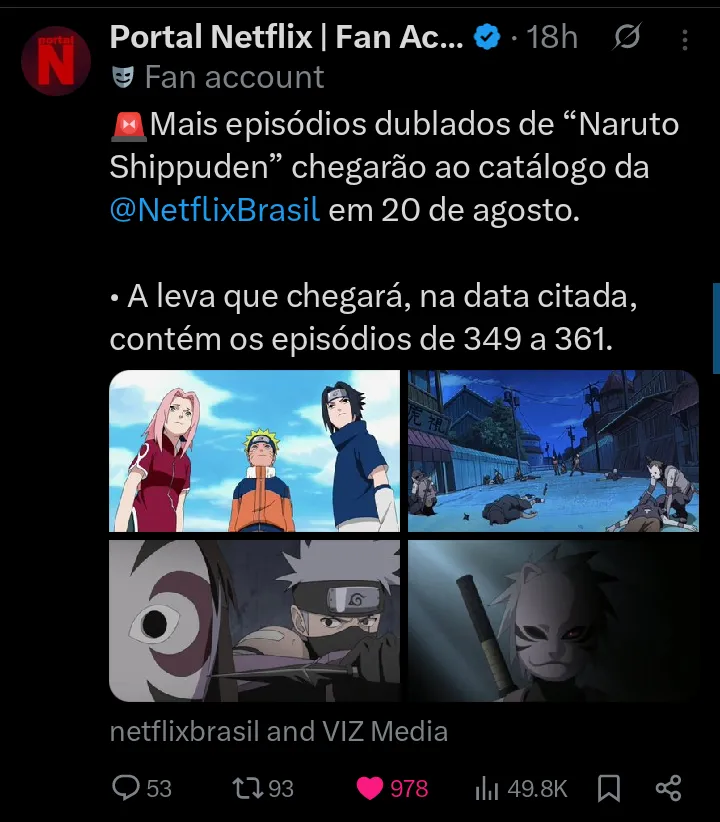Open Portal Netflix profile avatar
Screen dimensions: 720x822
[x=56, y=62]
